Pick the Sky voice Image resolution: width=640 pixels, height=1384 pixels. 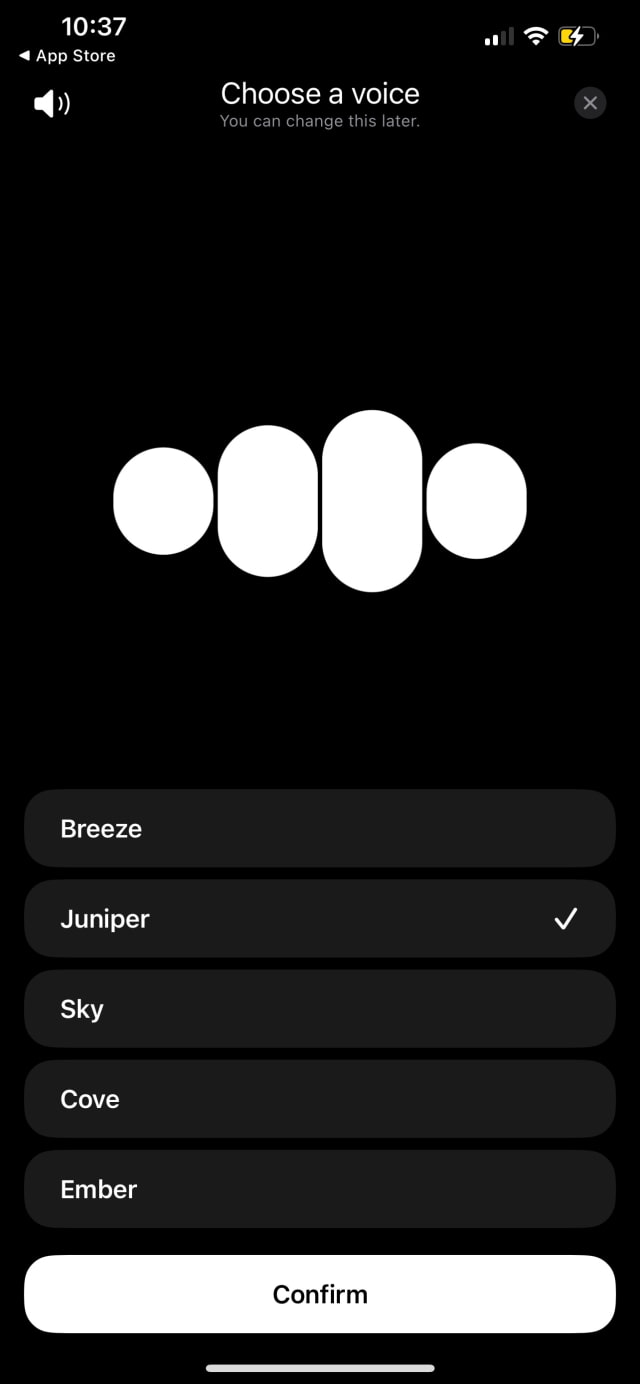point(320,1008)
